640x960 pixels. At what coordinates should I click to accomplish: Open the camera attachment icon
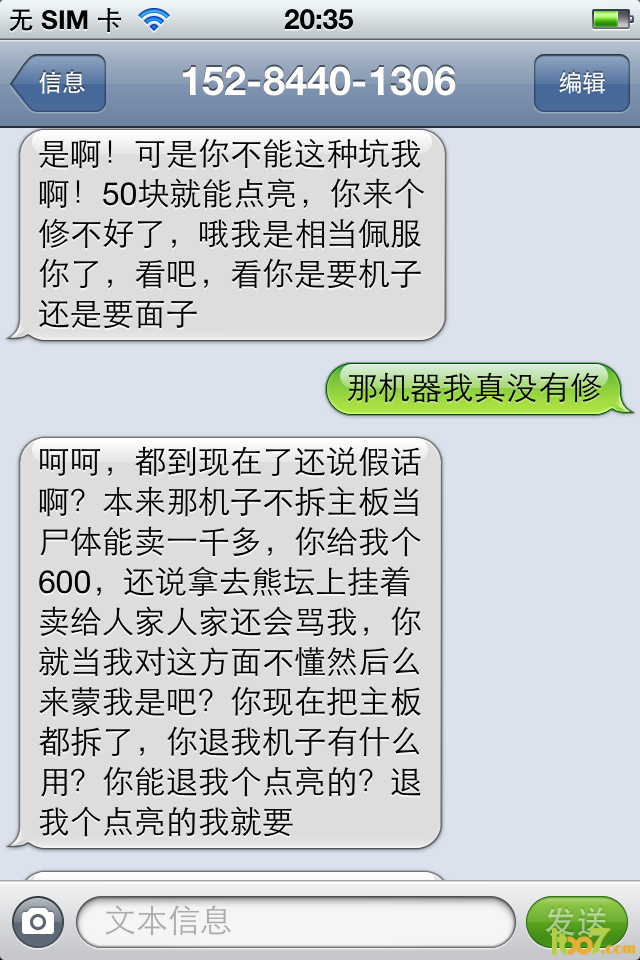(x=38, y=921)
